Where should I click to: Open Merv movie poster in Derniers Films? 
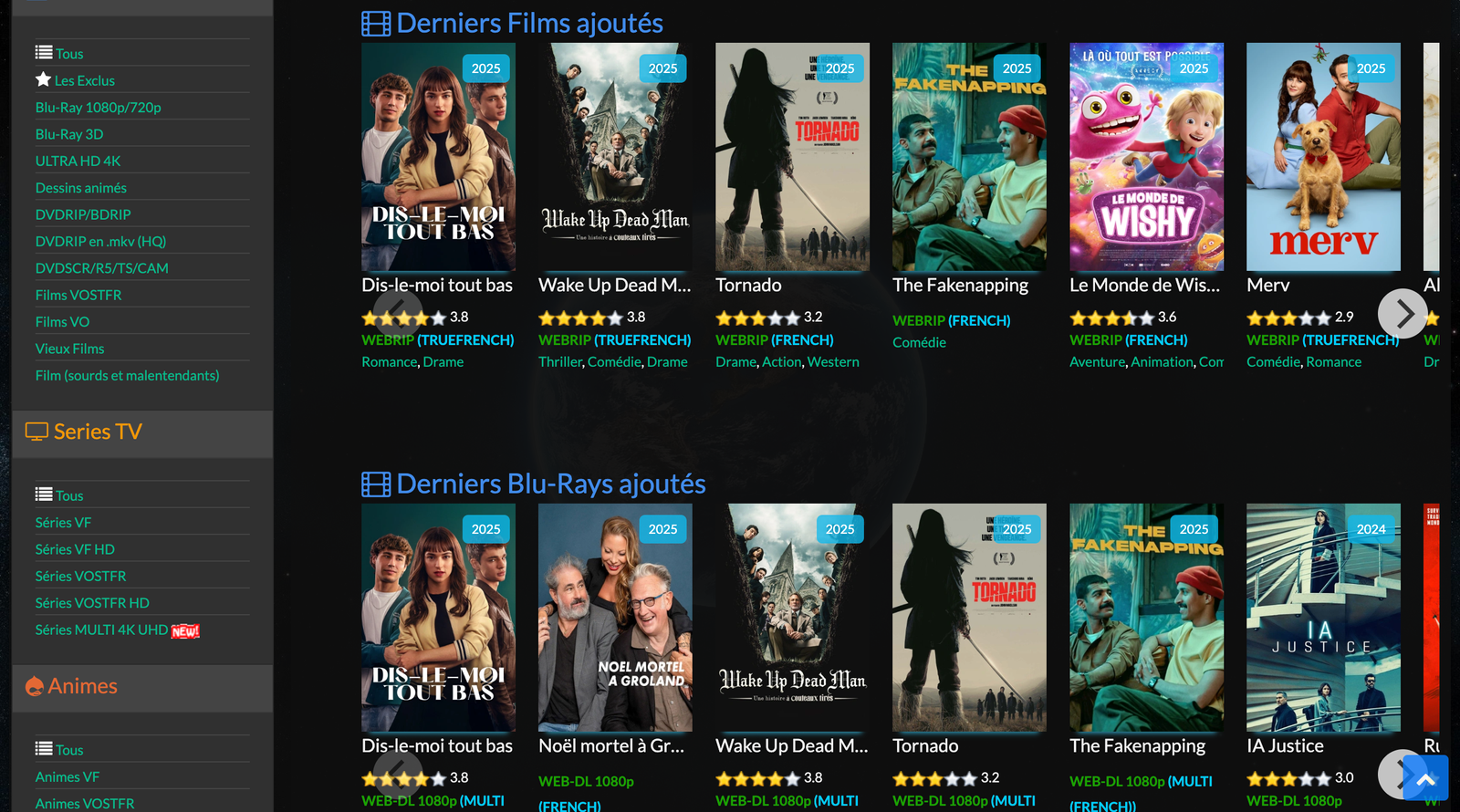click(x=1323, y=157)
